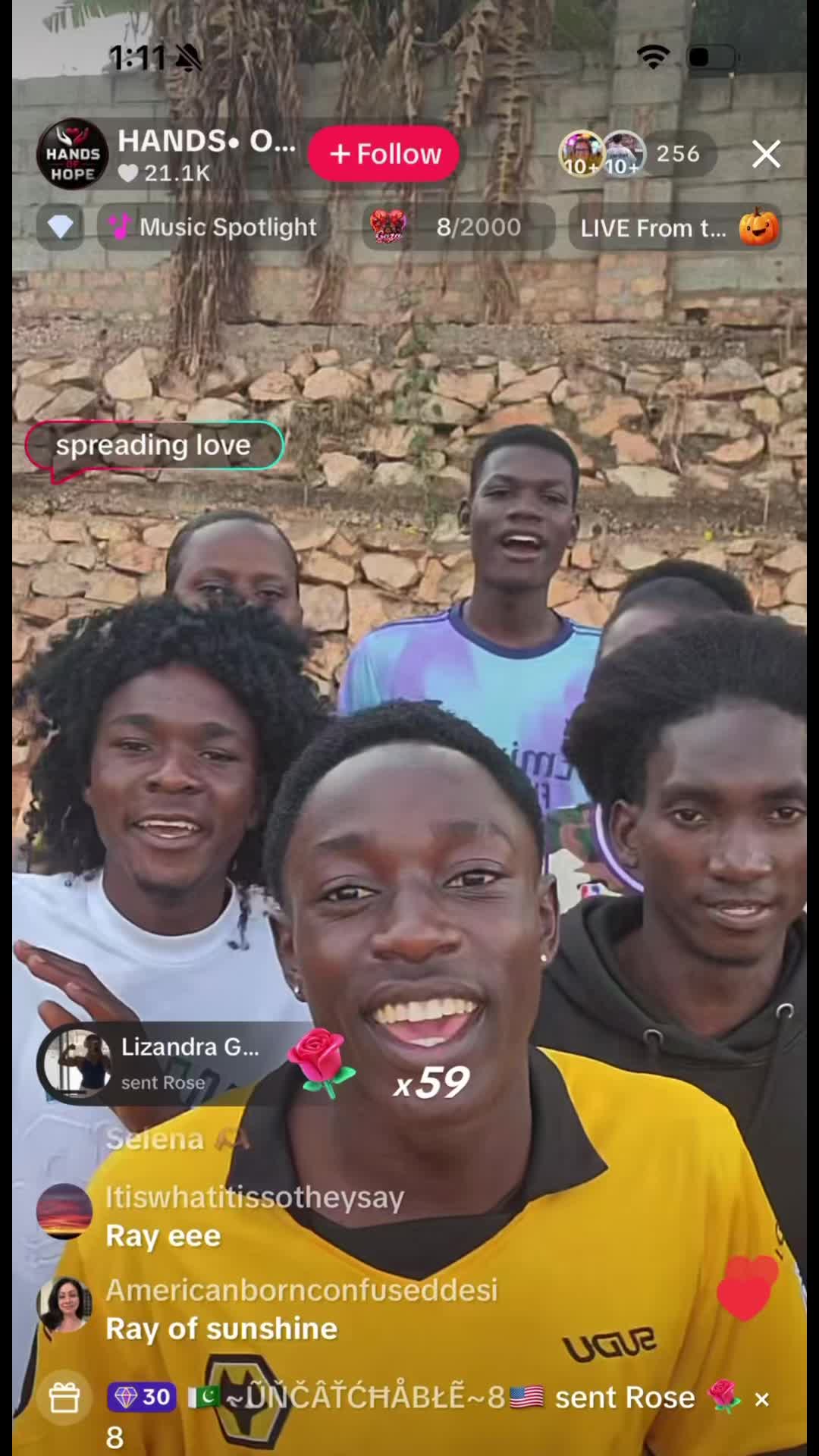Dismiss the sent Rose notification

tap(762, 1399)
